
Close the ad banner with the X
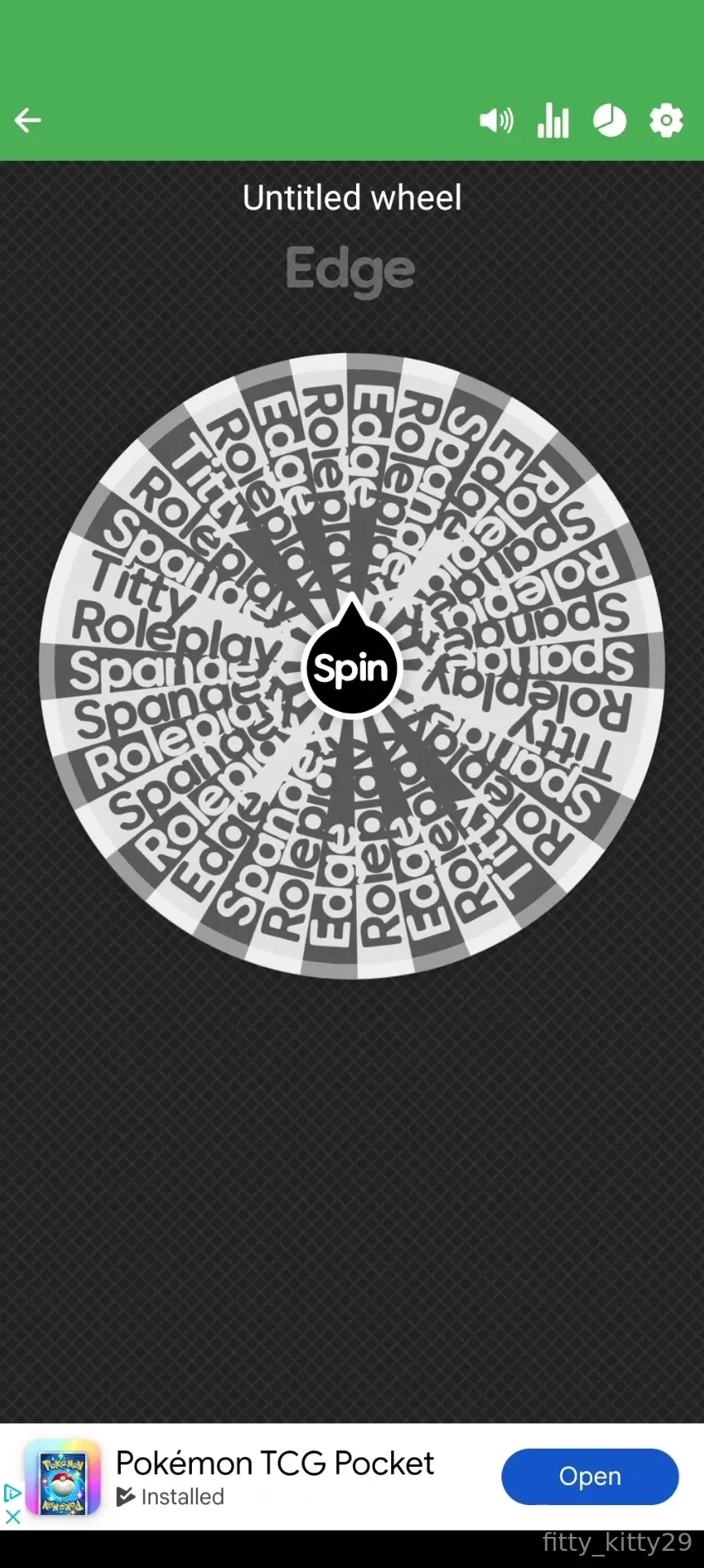[x=12, y=1517]
